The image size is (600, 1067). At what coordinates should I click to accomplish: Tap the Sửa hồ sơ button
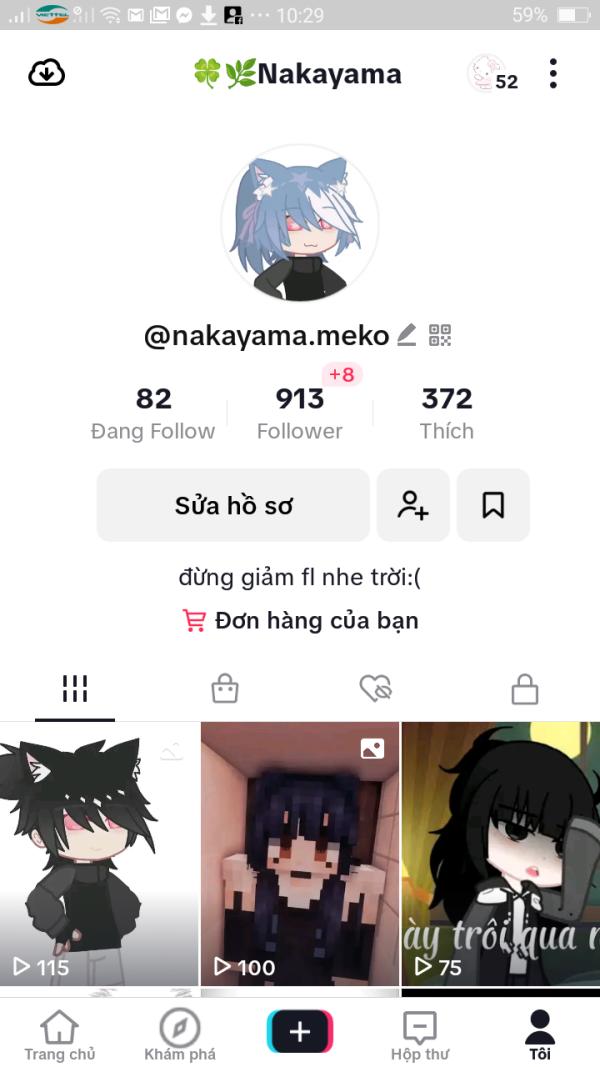233,505
